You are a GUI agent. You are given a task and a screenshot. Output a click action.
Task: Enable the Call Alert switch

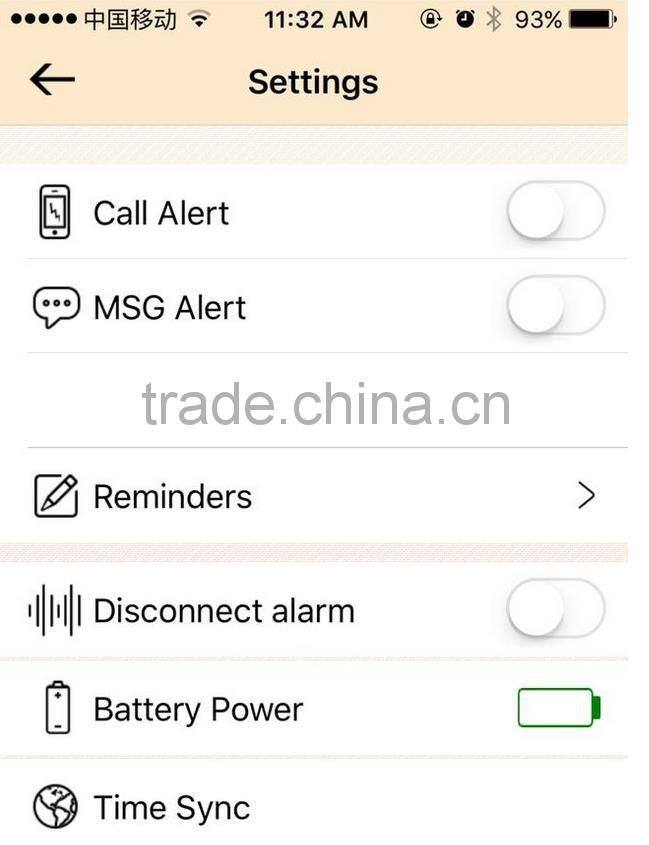coord(555,211)
